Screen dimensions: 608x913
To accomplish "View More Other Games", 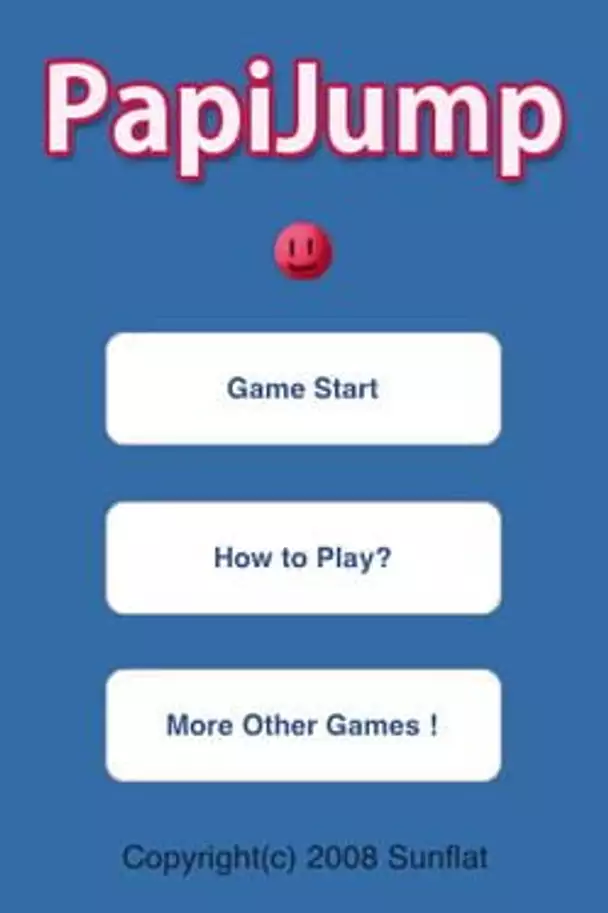I will pos(303,725).
